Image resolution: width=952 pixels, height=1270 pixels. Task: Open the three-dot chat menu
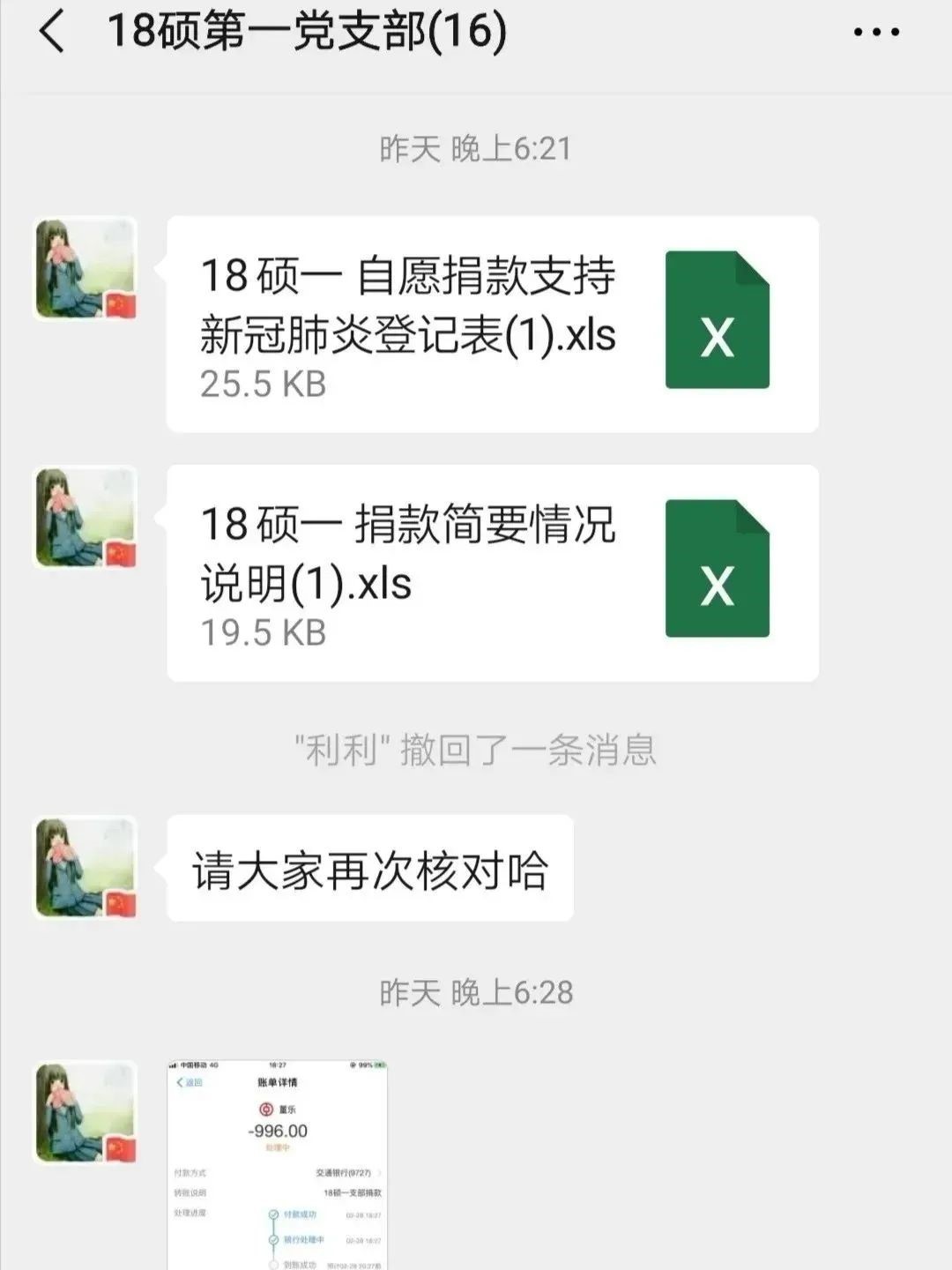point(876,33)
